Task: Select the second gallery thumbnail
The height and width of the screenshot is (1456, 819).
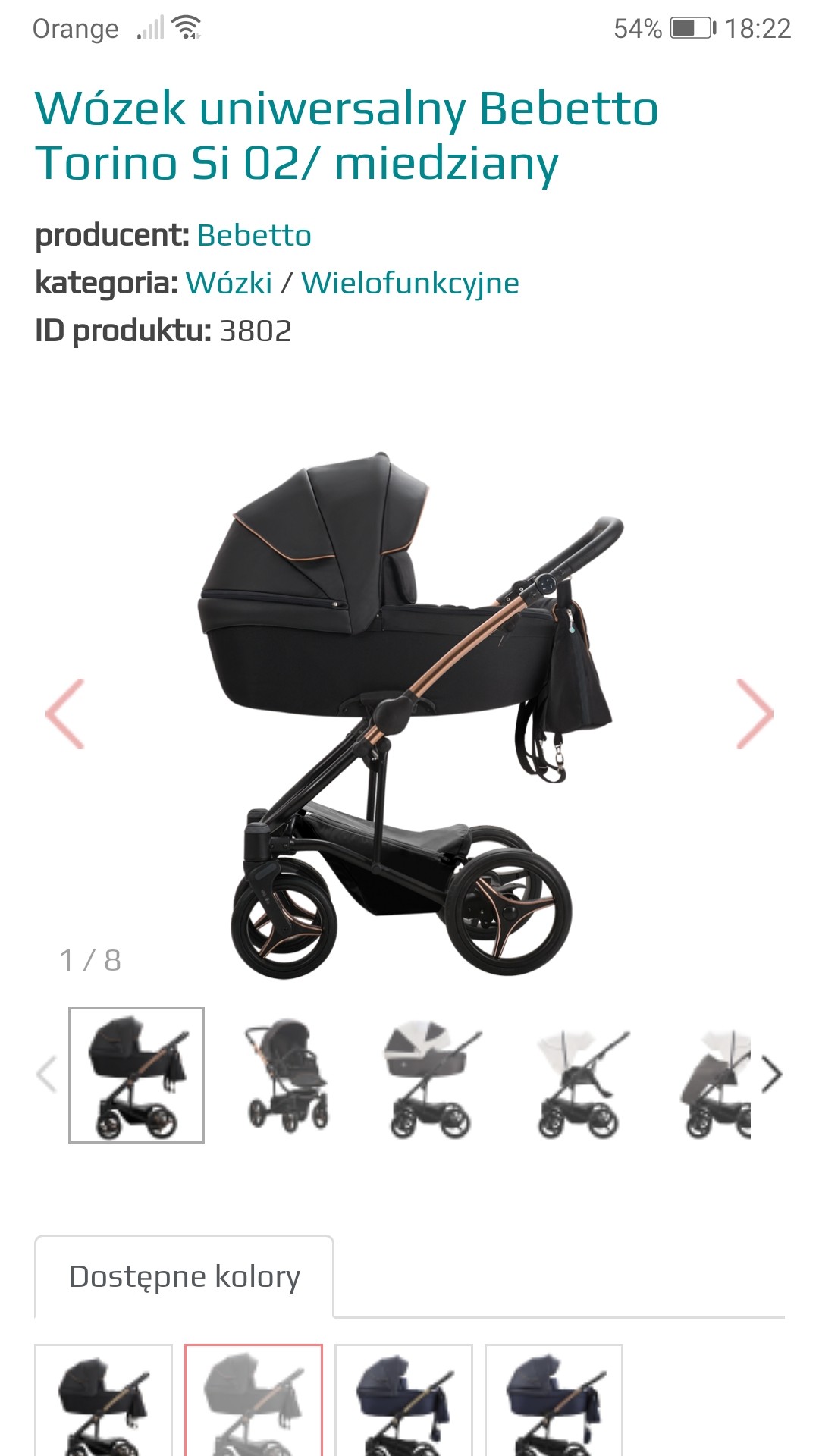Action: click(287, 1075)
